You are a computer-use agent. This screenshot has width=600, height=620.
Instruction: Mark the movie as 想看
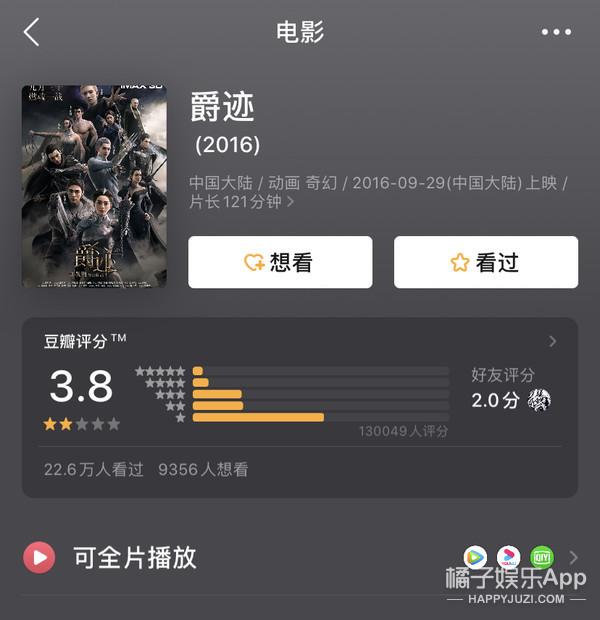click(280, 262)
